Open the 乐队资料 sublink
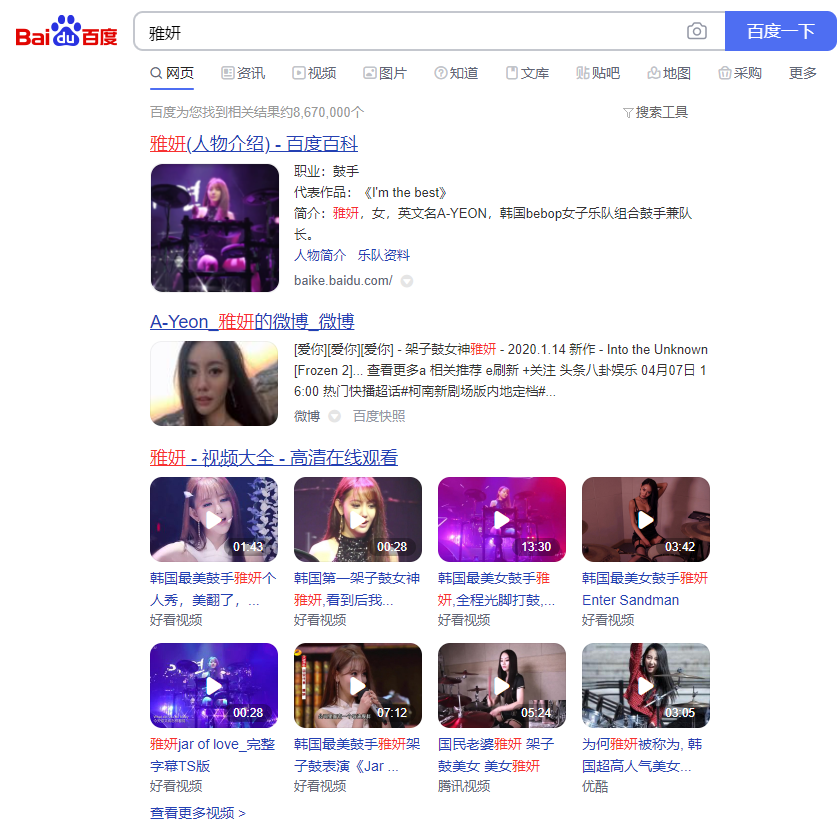837x826 pixels. 384,255
